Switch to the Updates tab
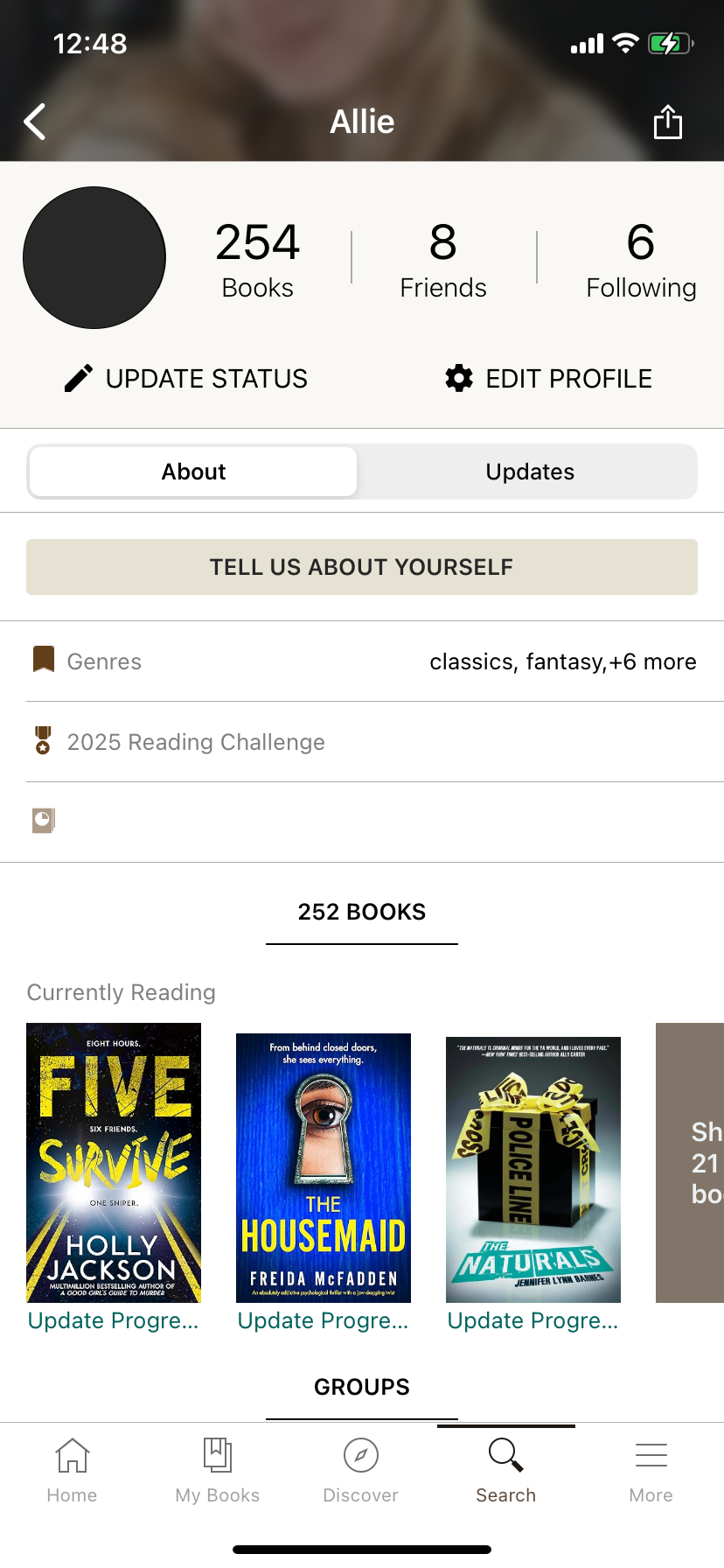Viewport: 724px width, 1568px height. (529, 472)
